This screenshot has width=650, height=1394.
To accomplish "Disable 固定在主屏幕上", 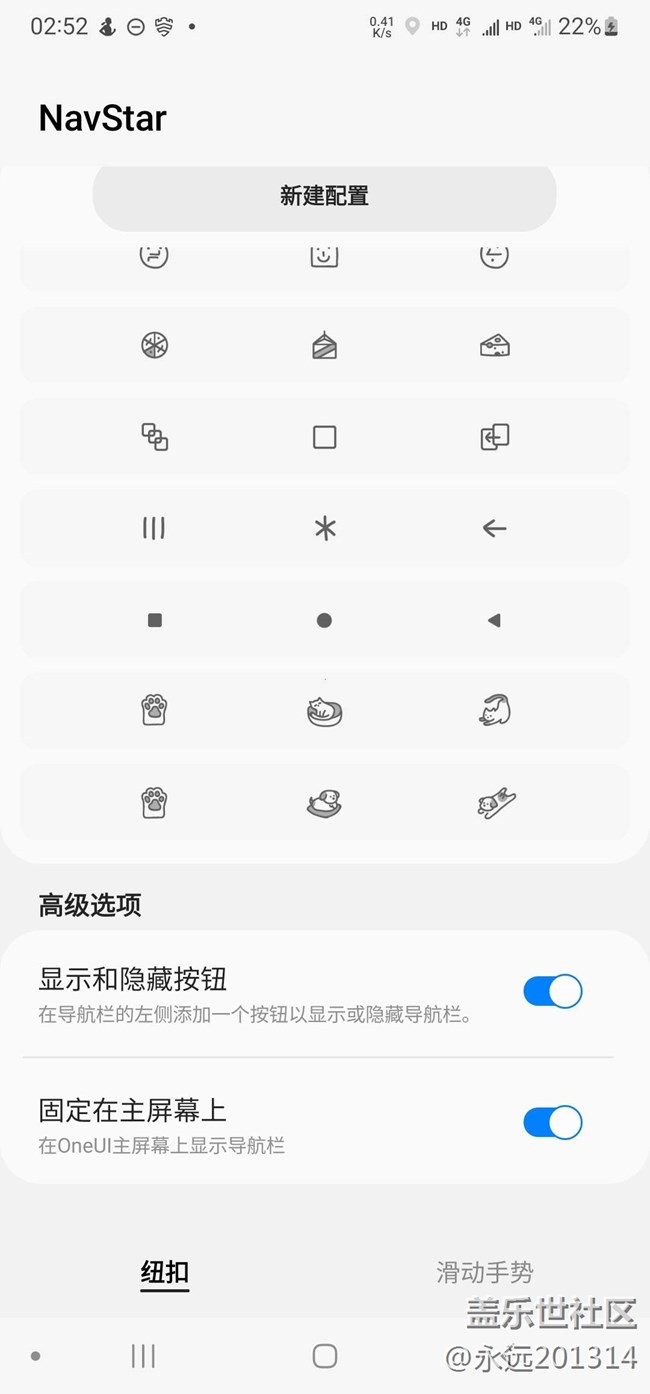I will (x=552, y=1122).
